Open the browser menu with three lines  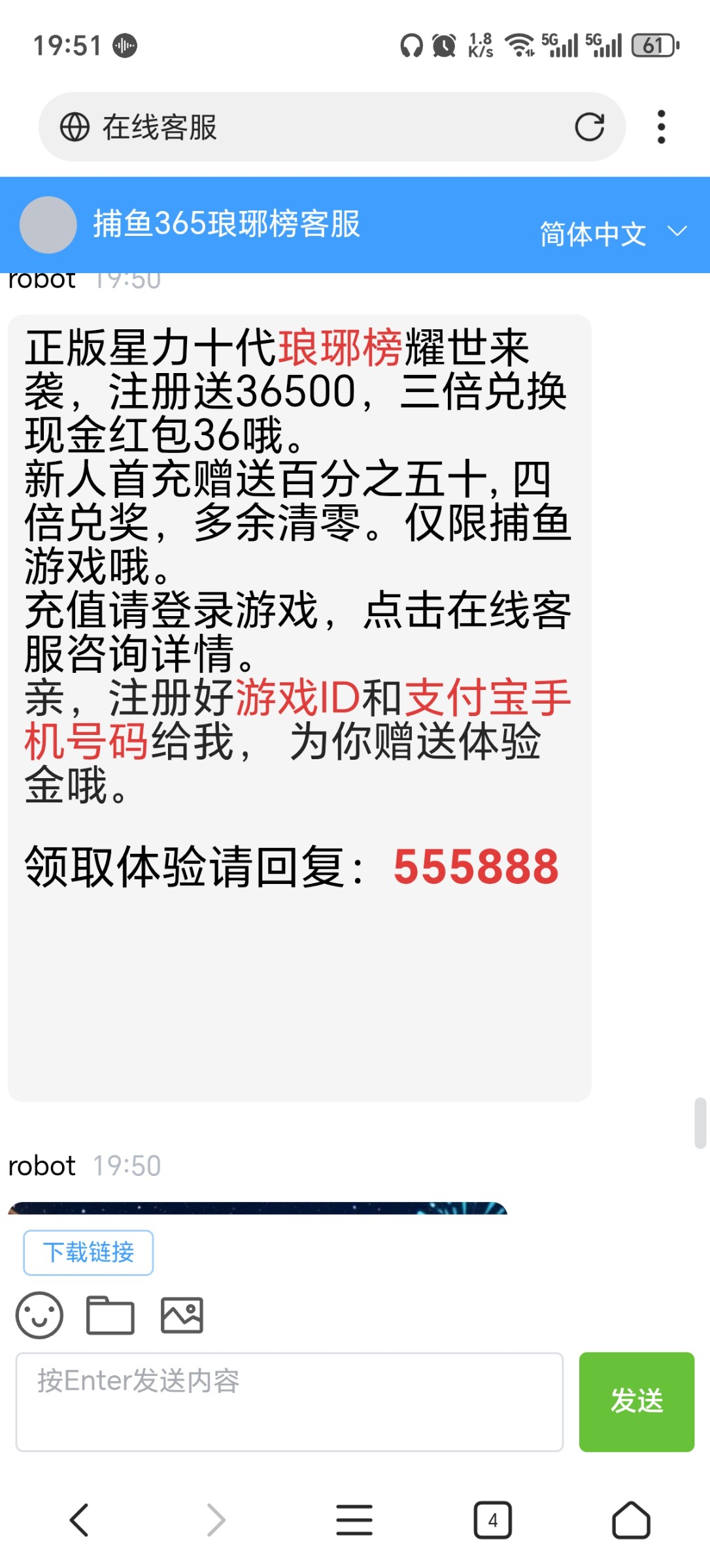pyautogui.click(x=354, y=1520)
